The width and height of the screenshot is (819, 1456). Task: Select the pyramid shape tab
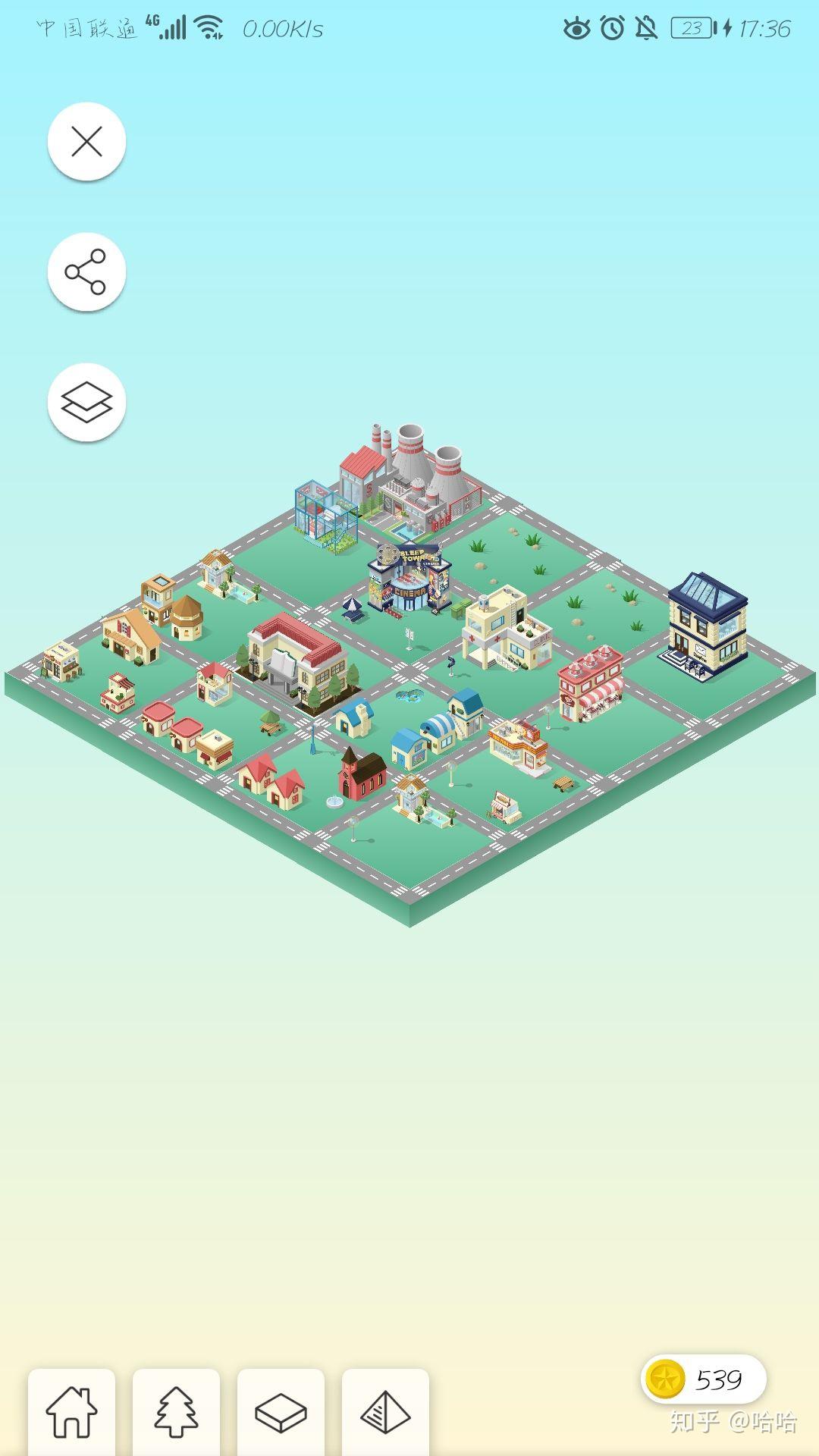[385, 1412]
